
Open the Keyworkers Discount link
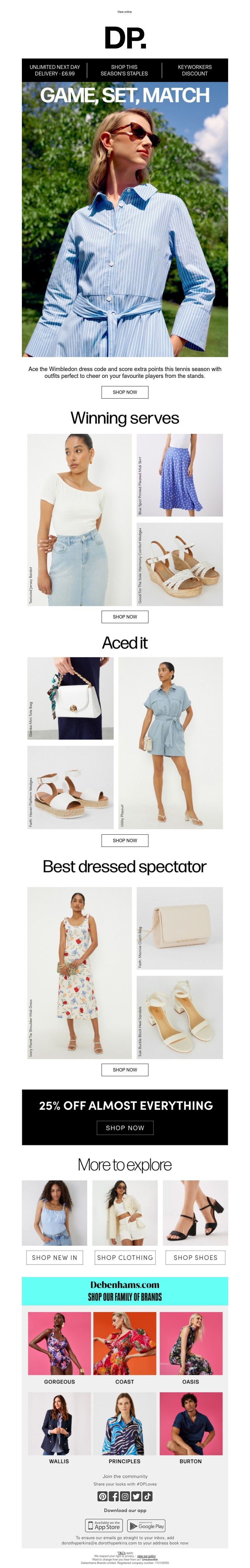(x=195, y=70)
